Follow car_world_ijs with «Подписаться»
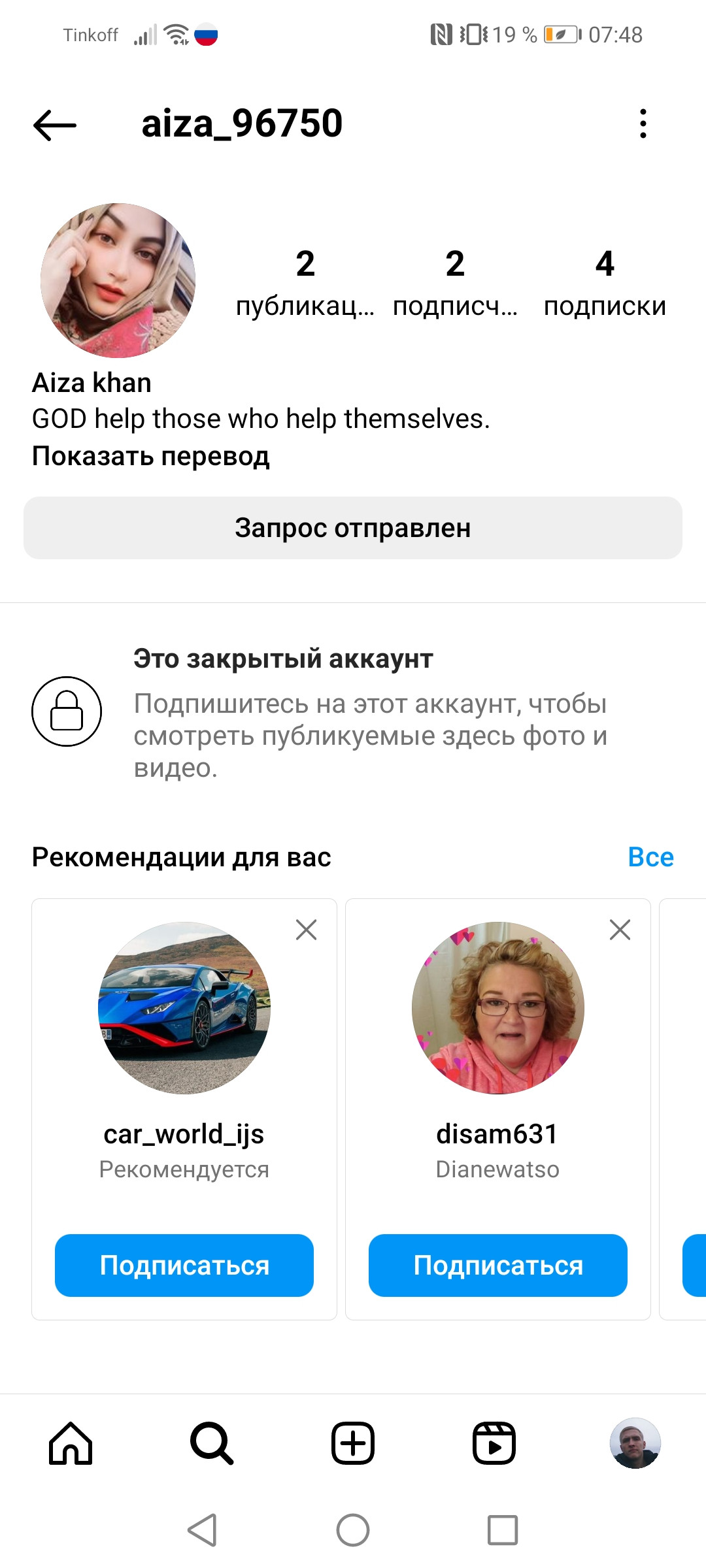Screen dimensions: 706x1568 [x=184, y=1266]
